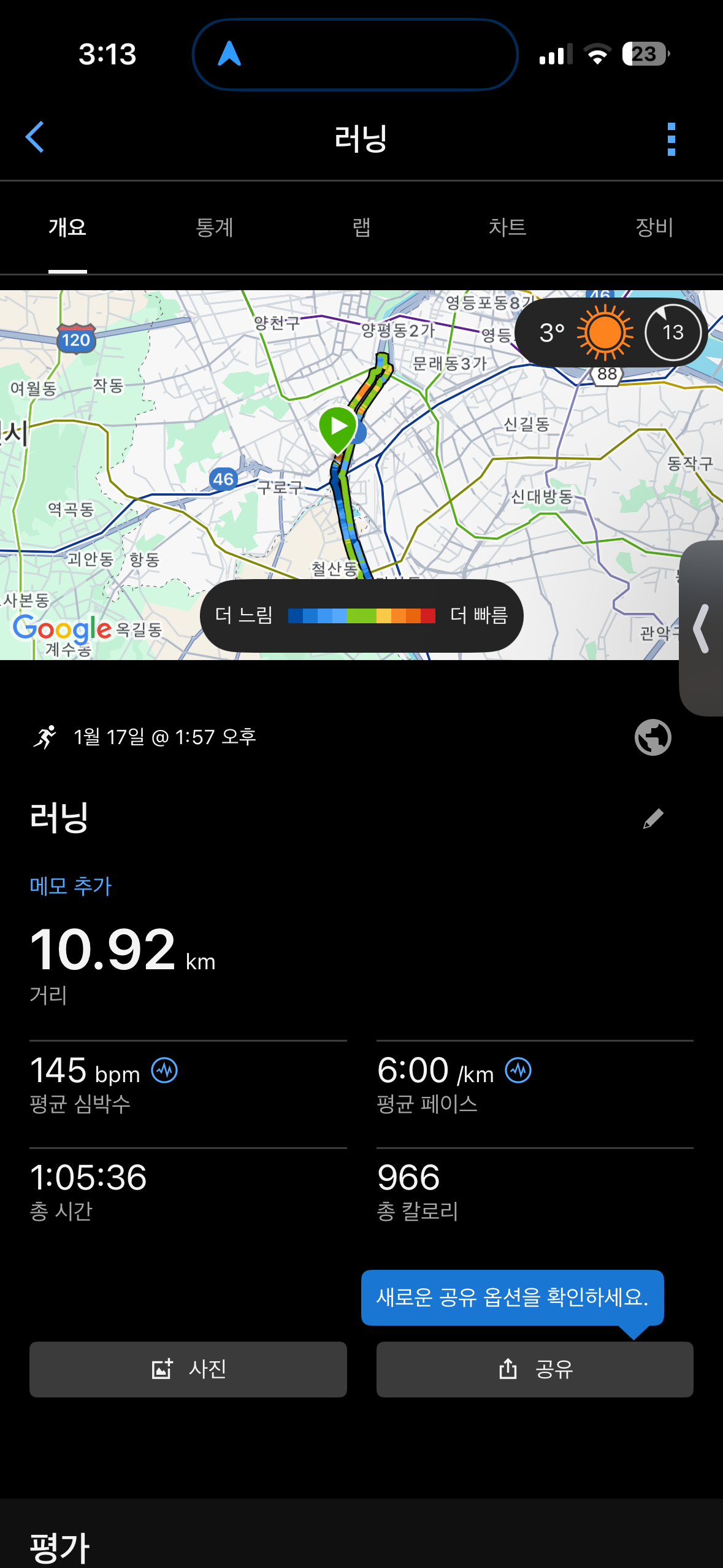
Task: Click heart-rate source icon beside 145 bpm
Action: point(164,1070)
